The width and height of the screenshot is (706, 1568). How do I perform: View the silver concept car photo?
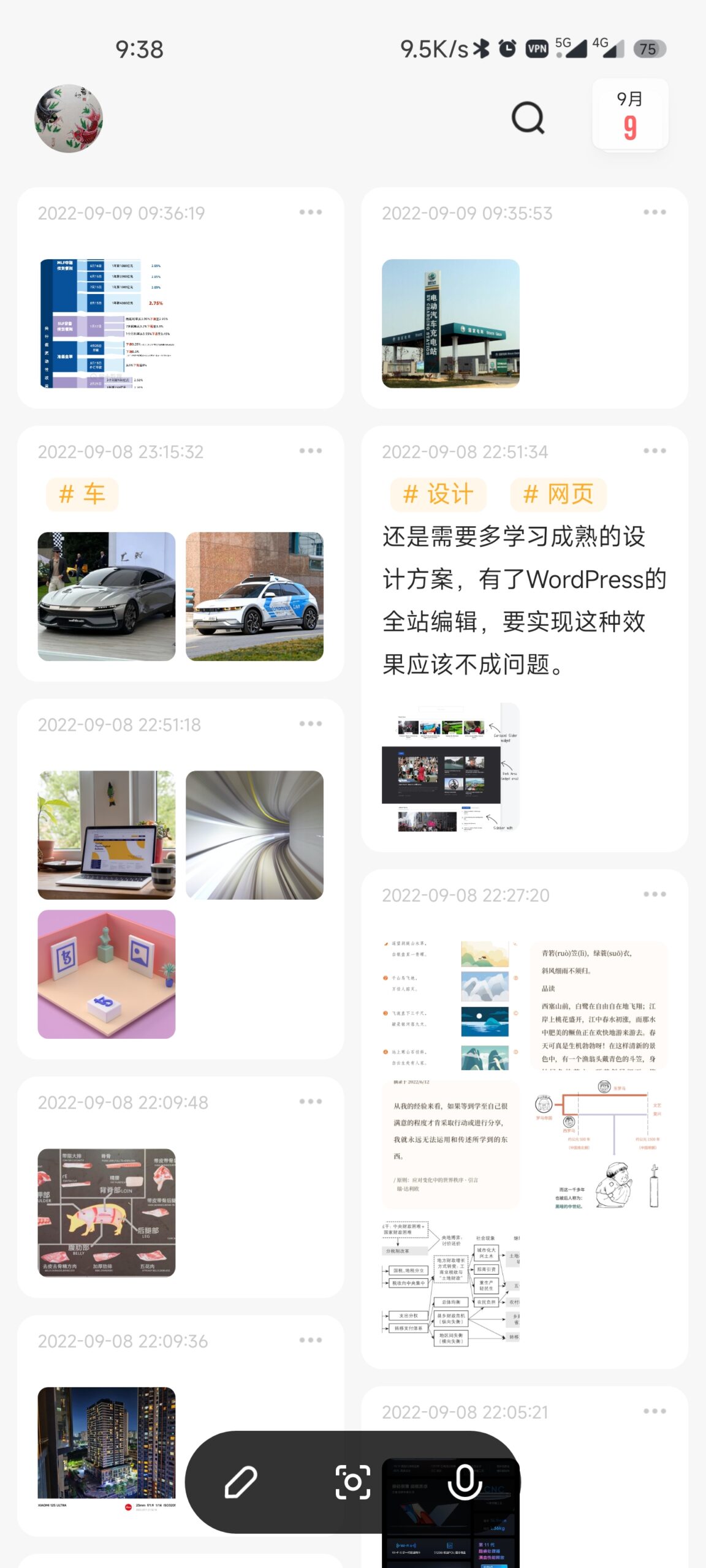coord(107,597)
